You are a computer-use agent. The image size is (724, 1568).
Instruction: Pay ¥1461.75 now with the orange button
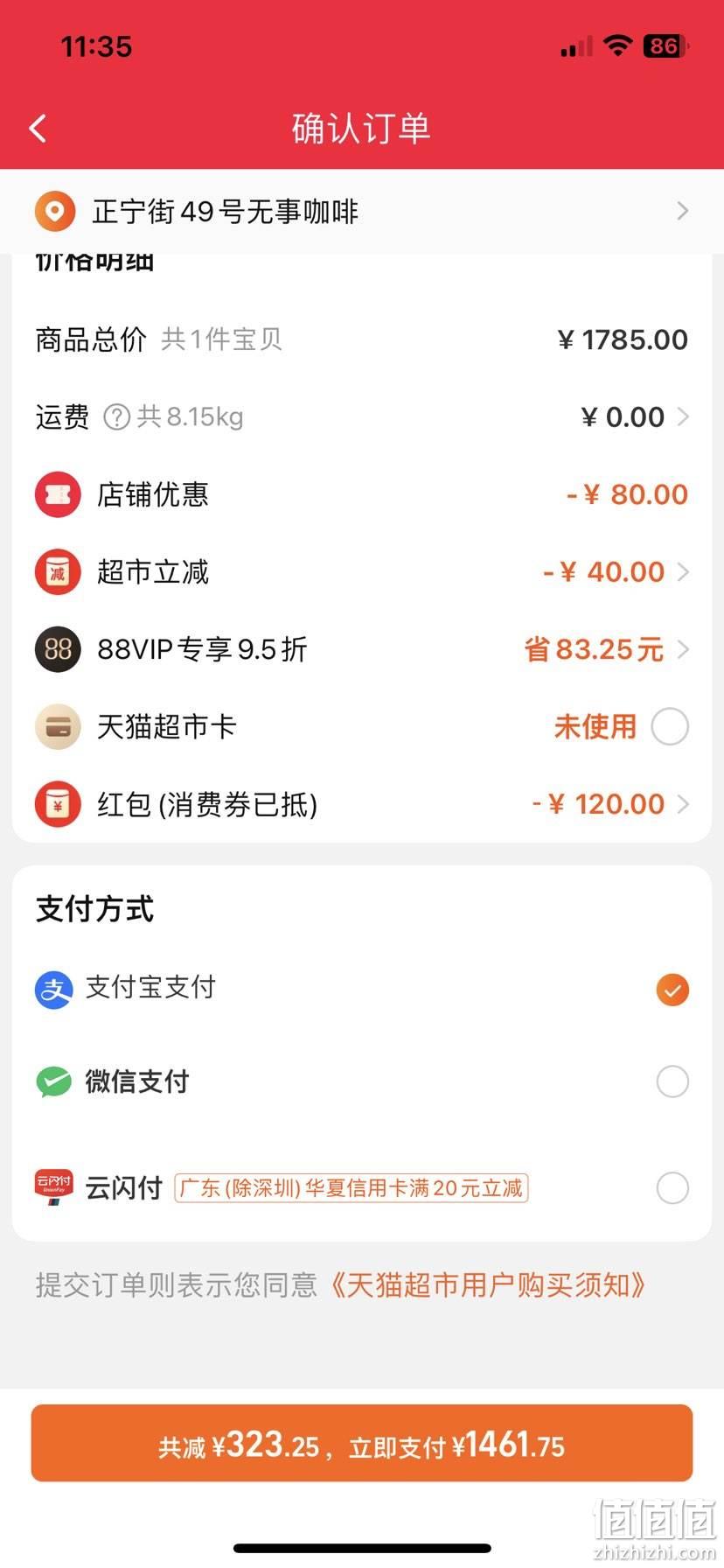coord(362,1444)
